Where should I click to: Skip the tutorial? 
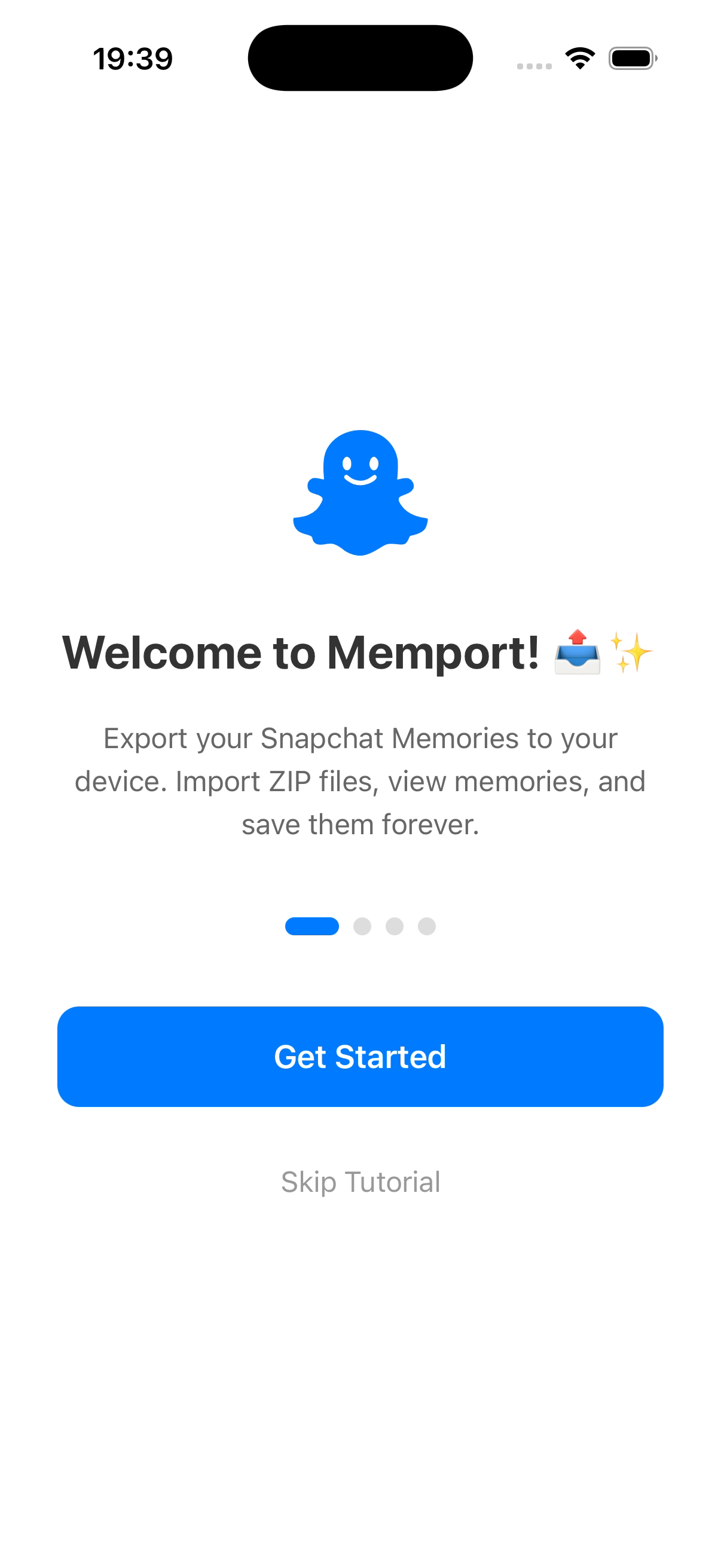pyautogui.click(x=360, y=1182)
